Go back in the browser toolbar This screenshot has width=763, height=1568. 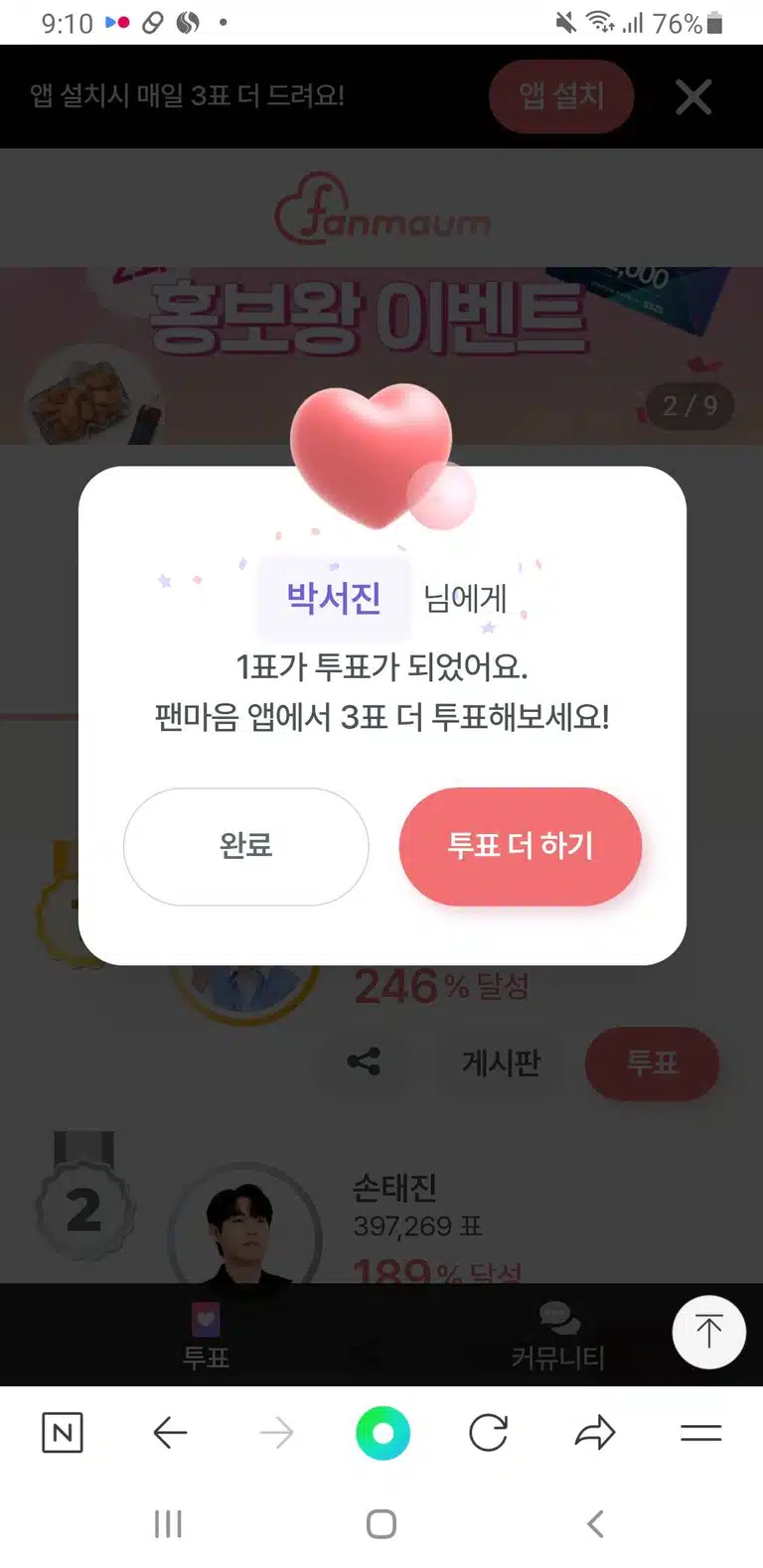click(170, 1432)
